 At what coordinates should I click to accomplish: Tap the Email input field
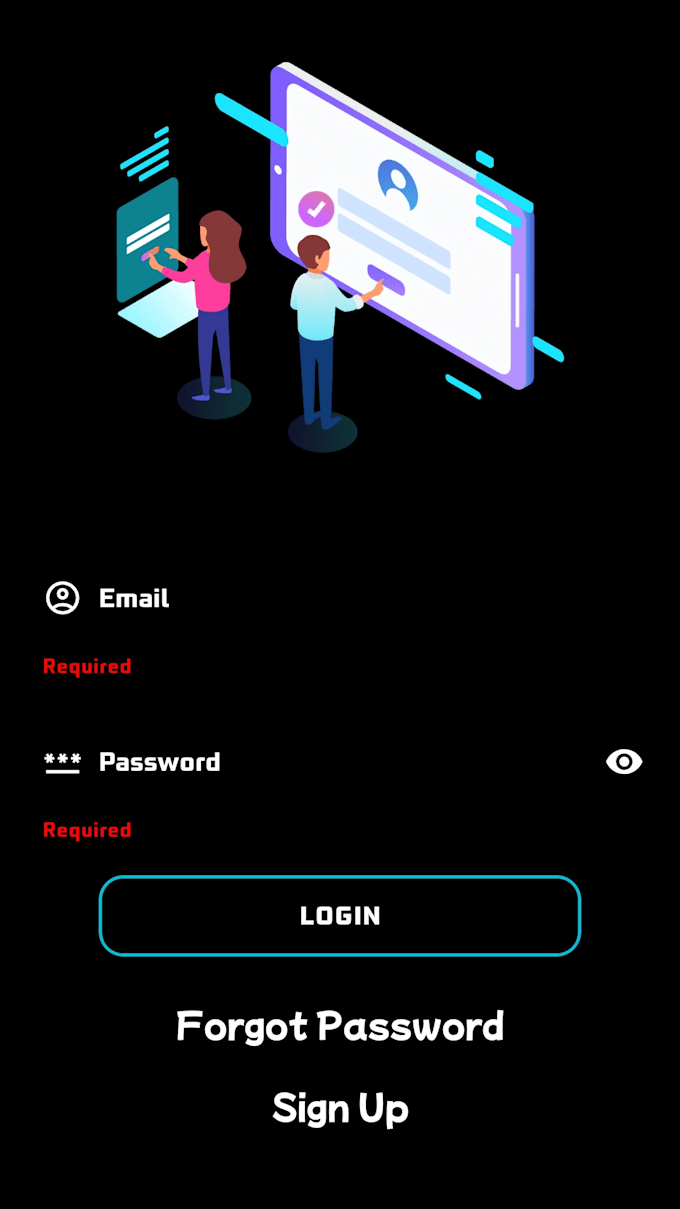pyautogui.click(x=340, y=598)
